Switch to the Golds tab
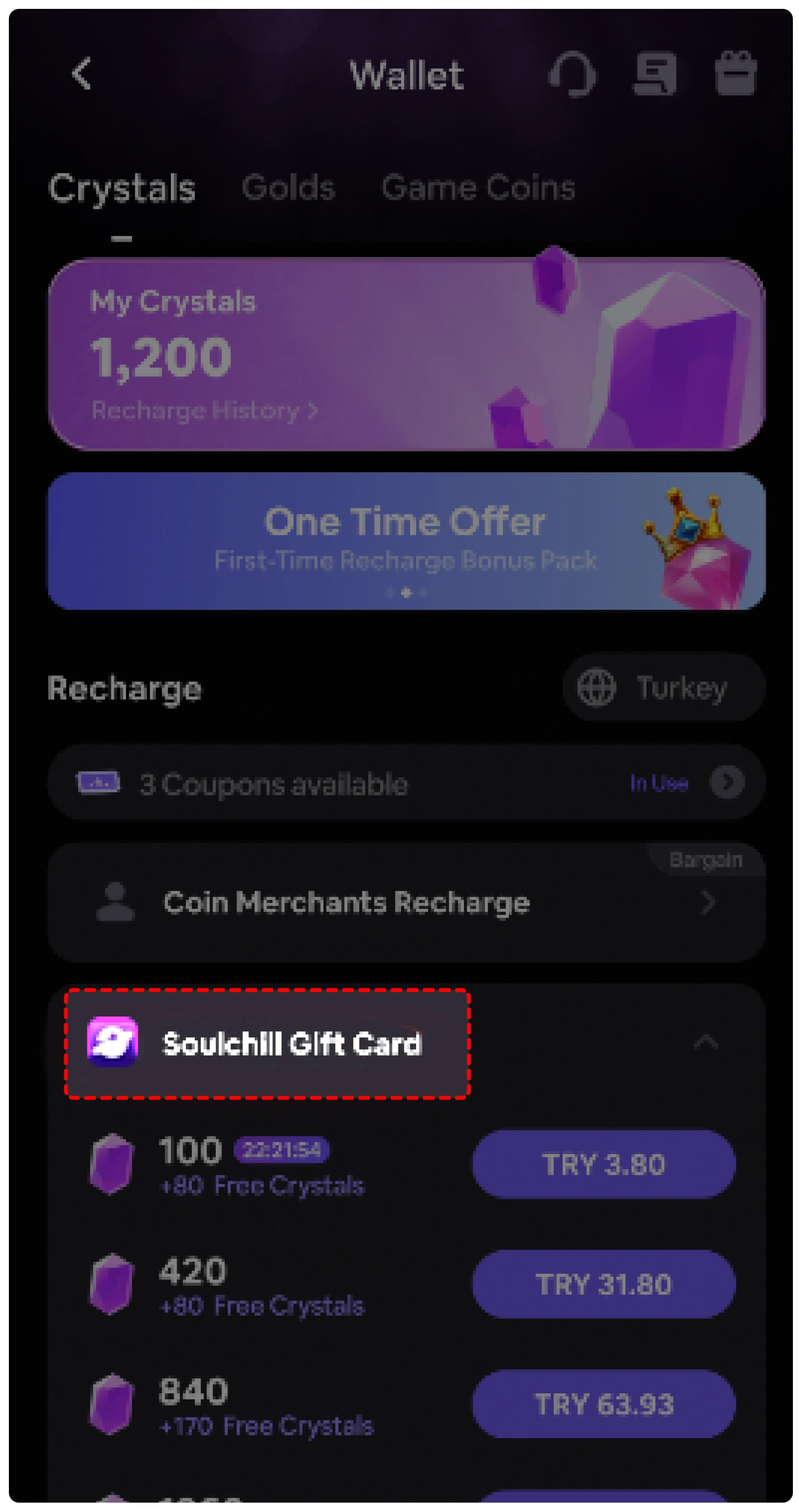The height and width of the screenshot is (1512, 799). click(x=287, y=188)
